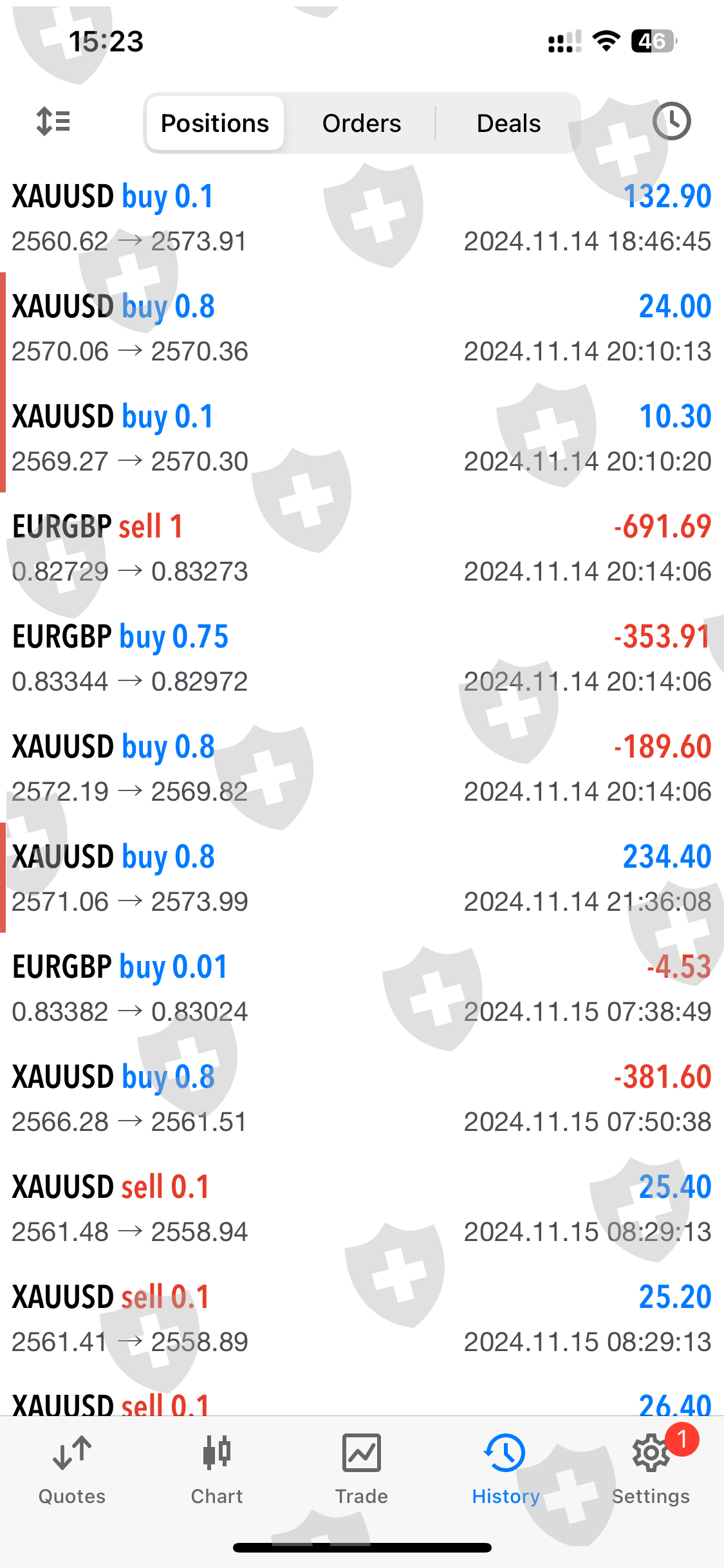View XAUUSD buy 0.8 position with 234.40 profit
Screen dimensions: 724x1568
click(x=362, y=879)
